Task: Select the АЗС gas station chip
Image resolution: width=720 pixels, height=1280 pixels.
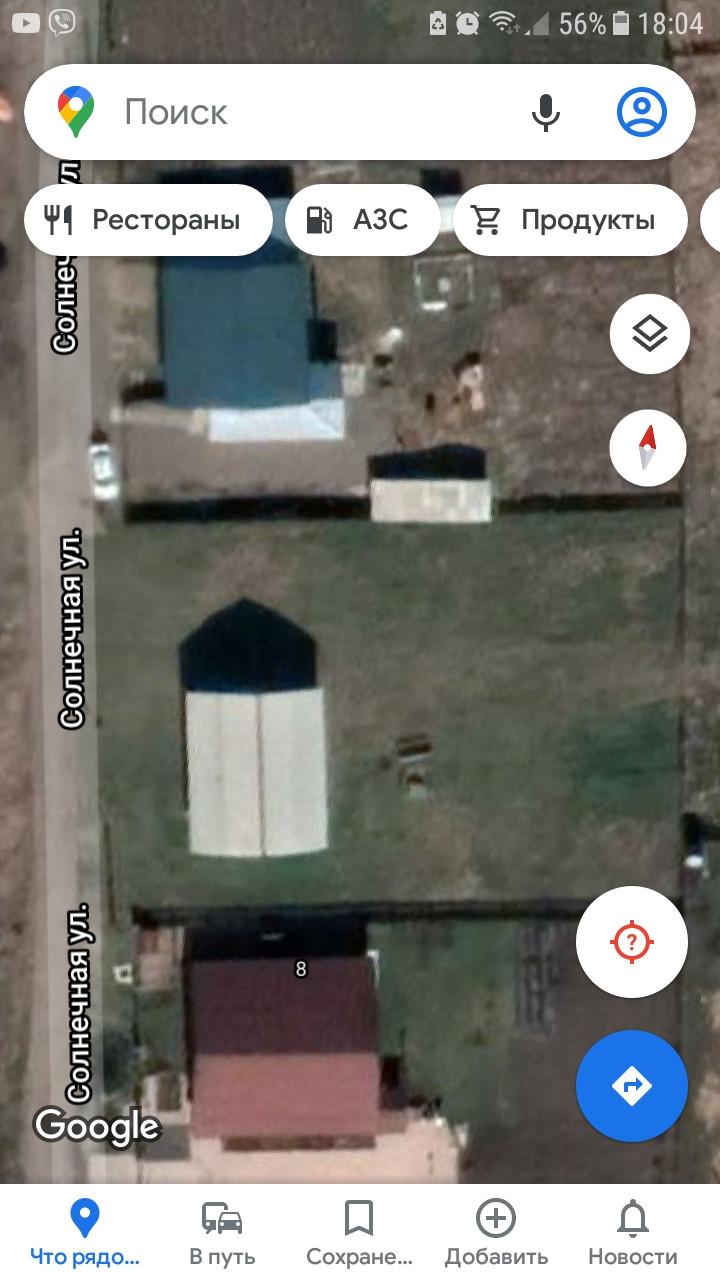Action: pyautogui.click(x=360, y=220)
